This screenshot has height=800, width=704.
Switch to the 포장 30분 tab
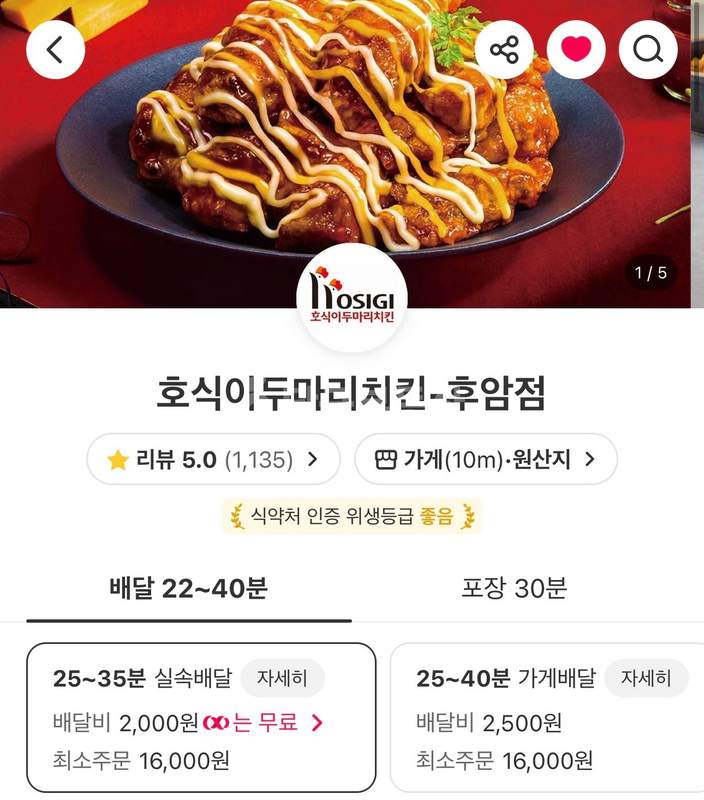pyautogui.click(x=514, y=588)
